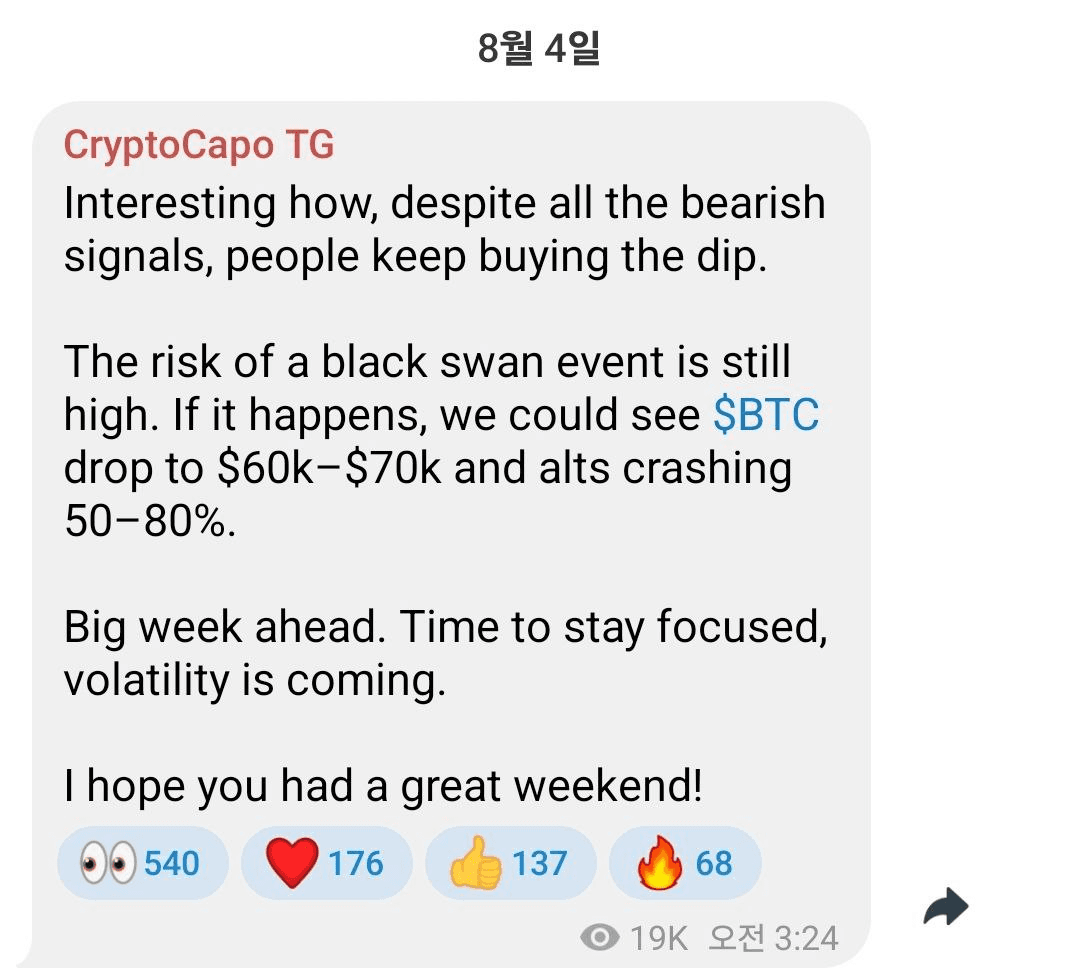Open the $BTC cashtag link
The width and height of the screenshot is (1080, 973).
pyautogui.click(x=766, y=415)
